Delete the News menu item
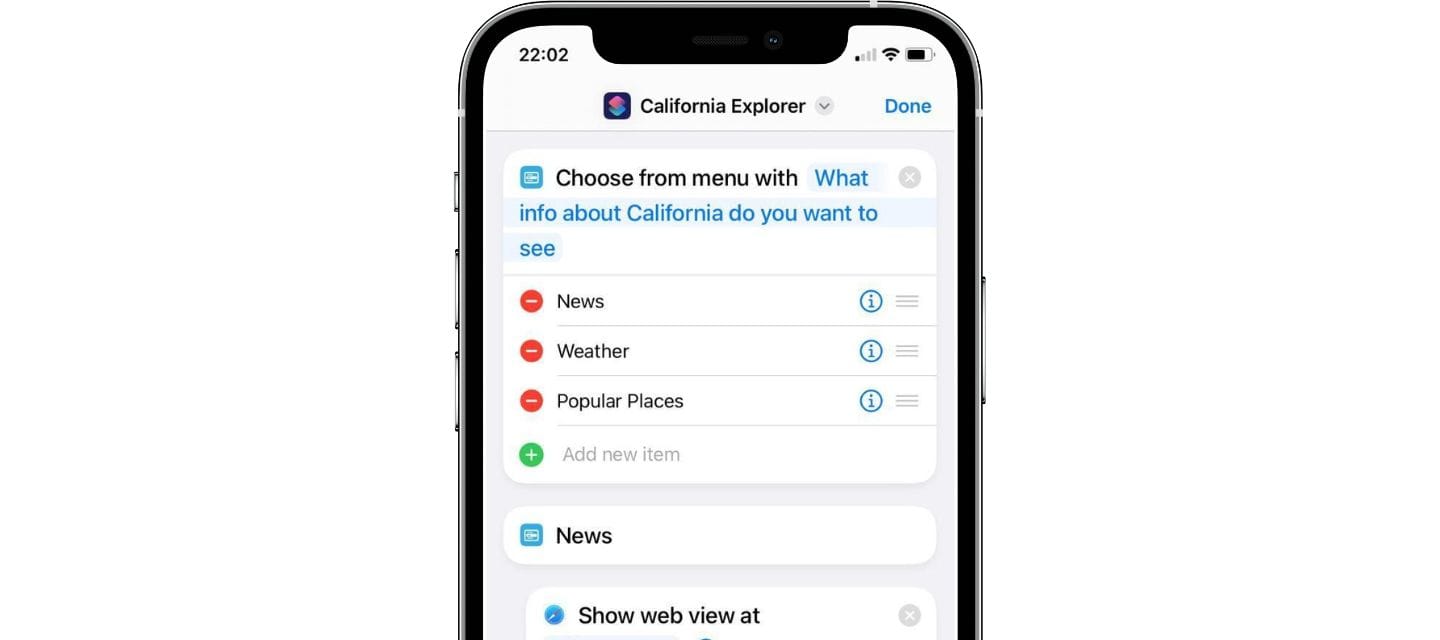Screen dimensions: 1440x640 531,301
